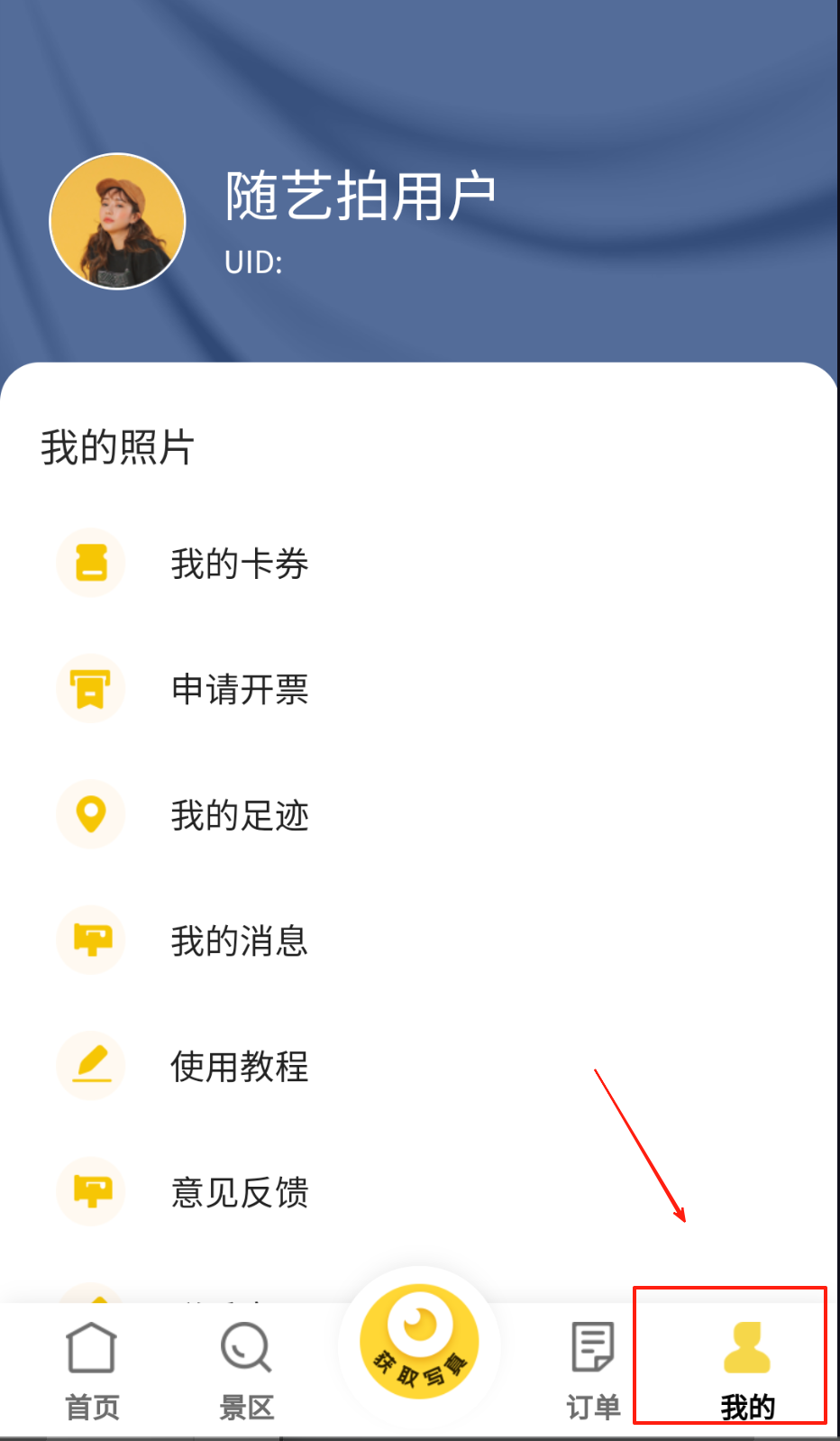Open 我的消息 messages
The image size is (840, 1441).
click(x=239, y=941)
